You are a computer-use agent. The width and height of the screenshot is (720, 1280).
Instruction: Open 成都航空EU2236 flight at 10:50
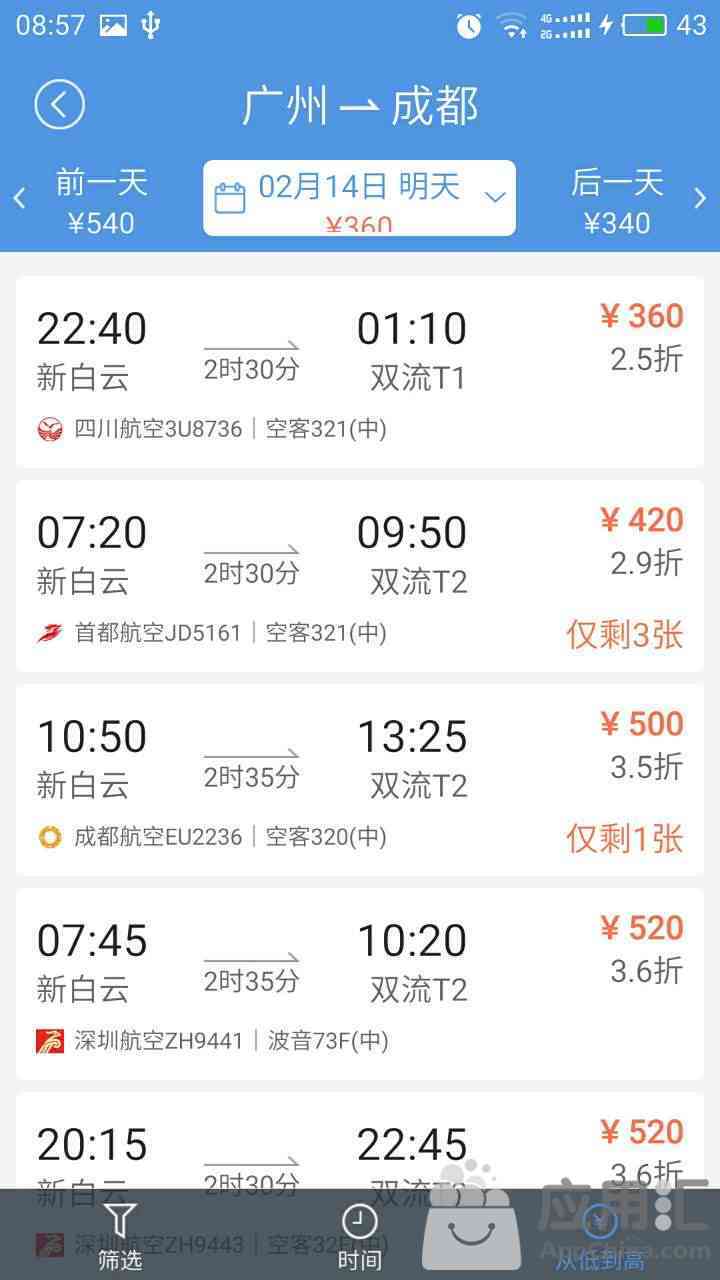[360, 780]
